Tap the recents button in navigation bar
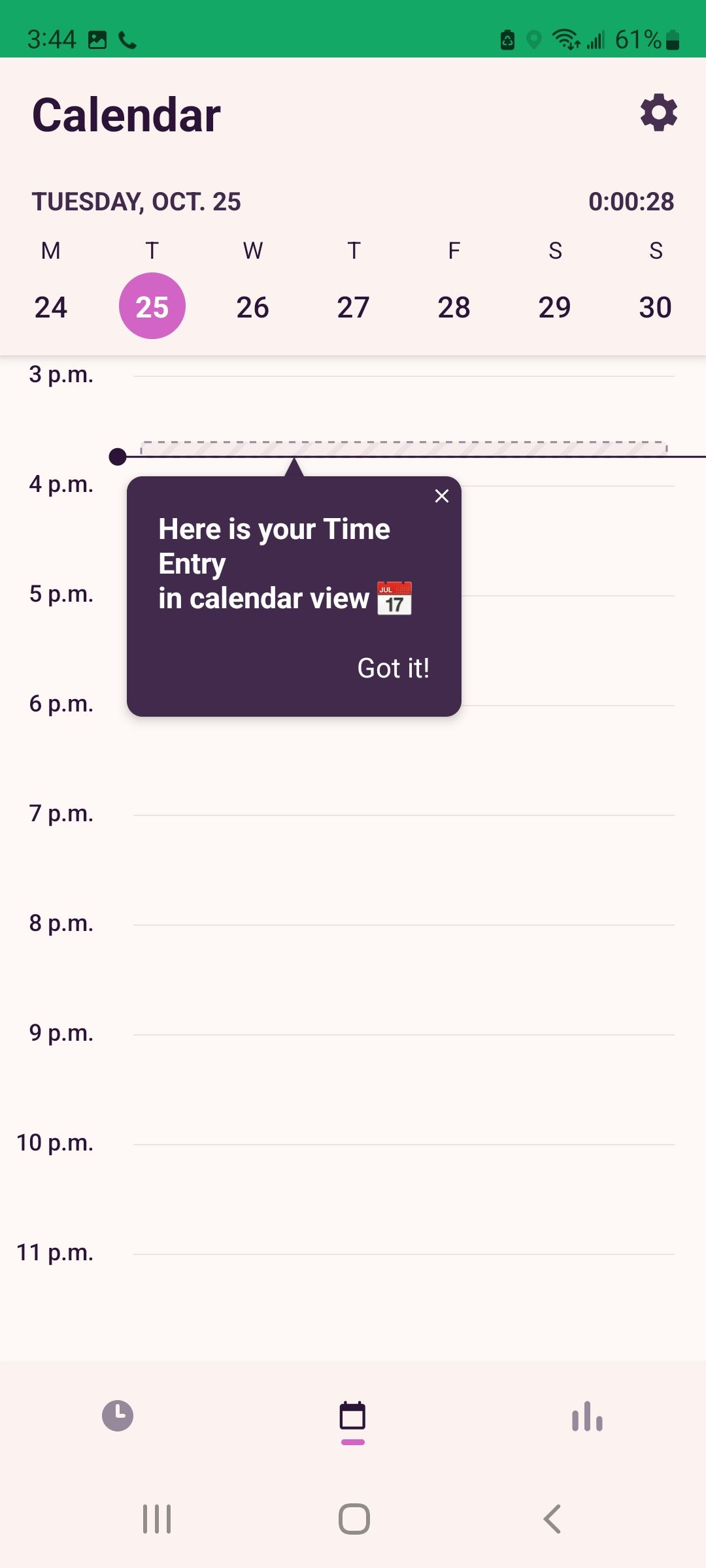 click(x=155, y=1519)
